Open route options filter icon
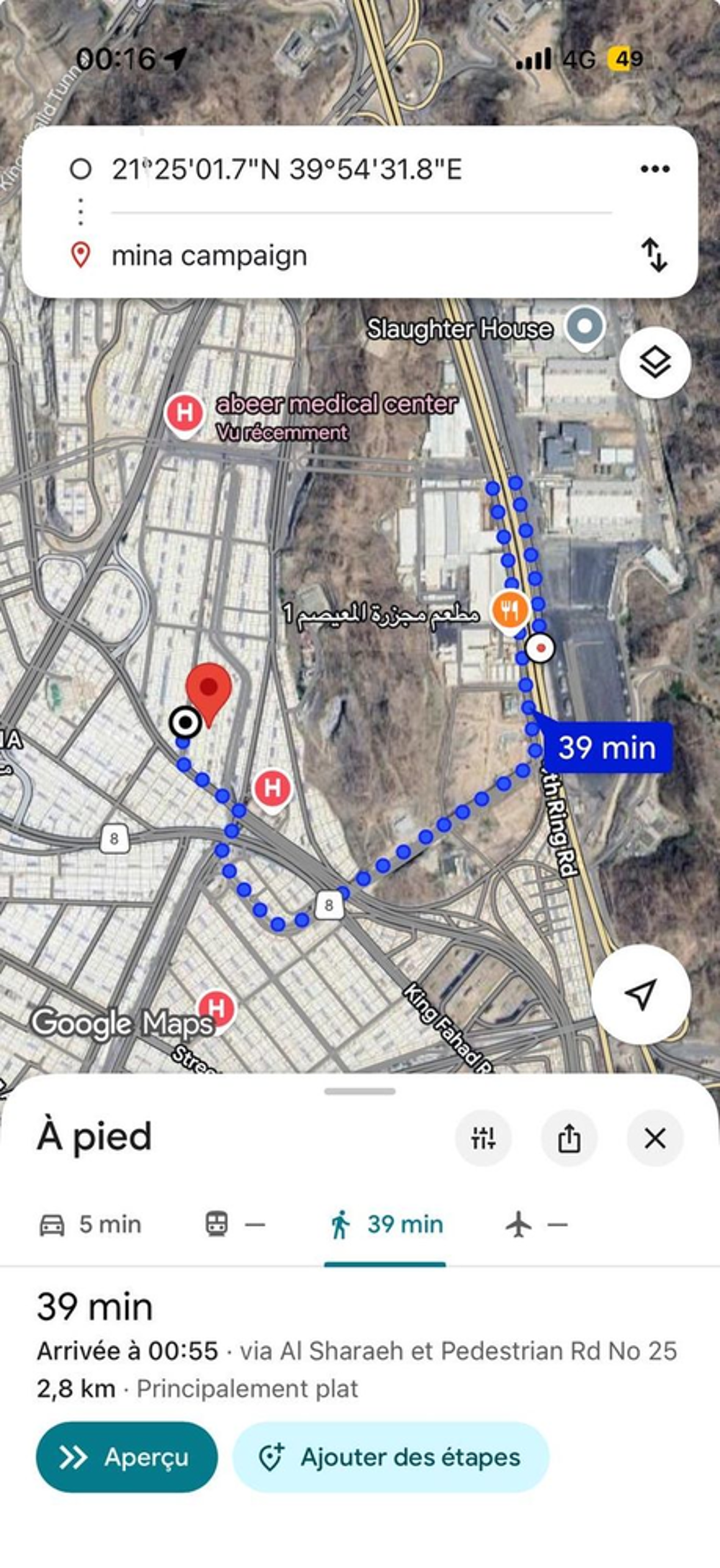Image resolution: width=720 pixels, height=1568 pixels. [483, 1138]
